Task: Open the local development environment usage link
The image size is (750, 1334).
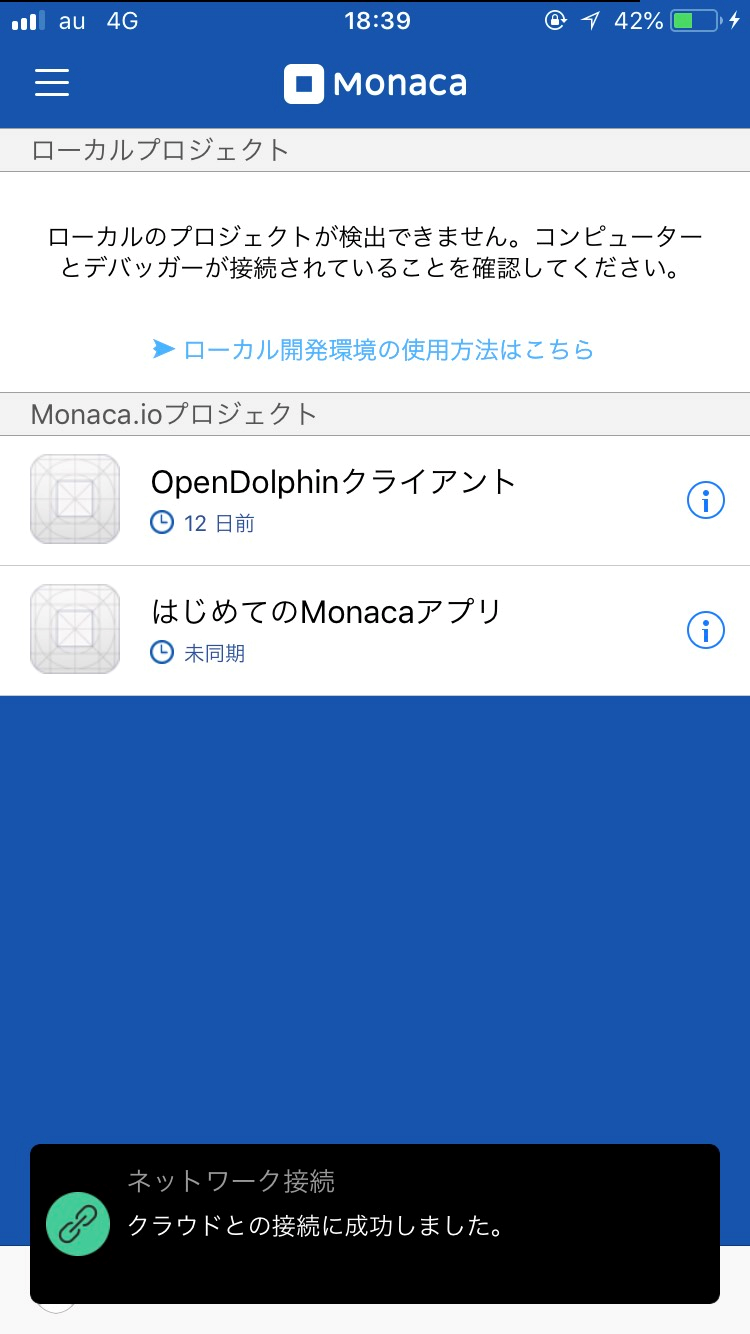Action: click(373, 349)
